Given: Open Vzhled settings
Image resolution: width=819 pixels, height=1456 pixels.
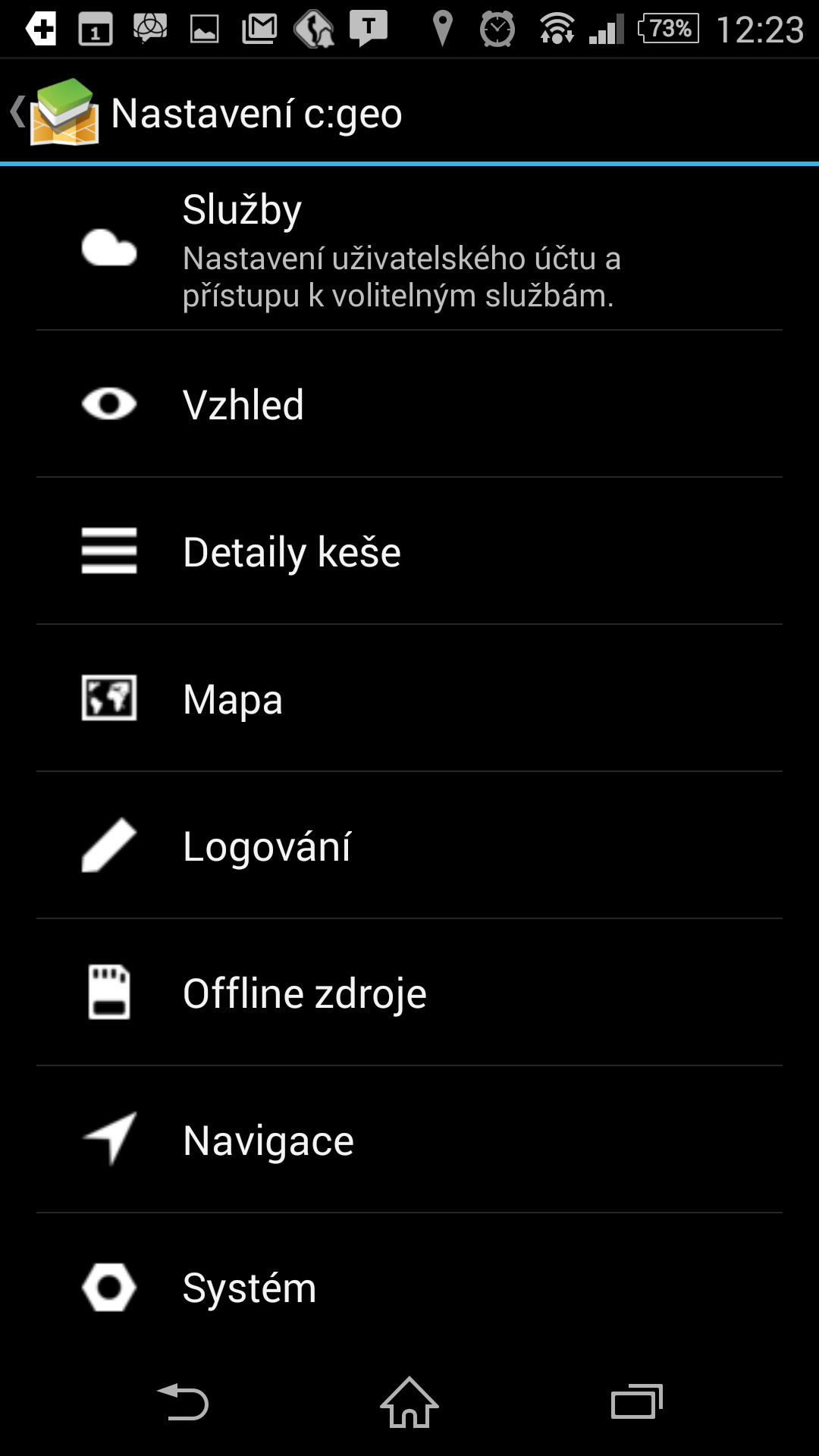Looking at the screenshot, I should tap(409, 404).
